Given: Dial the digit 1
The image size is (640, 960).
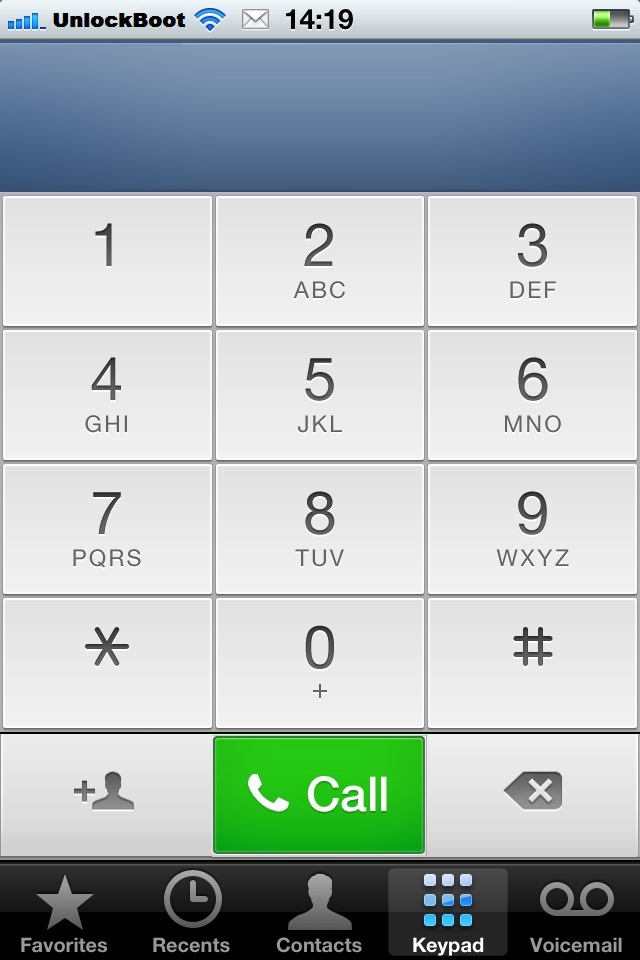Looking at the screenshot, I should pyautogui.click(x=107, y=260).
